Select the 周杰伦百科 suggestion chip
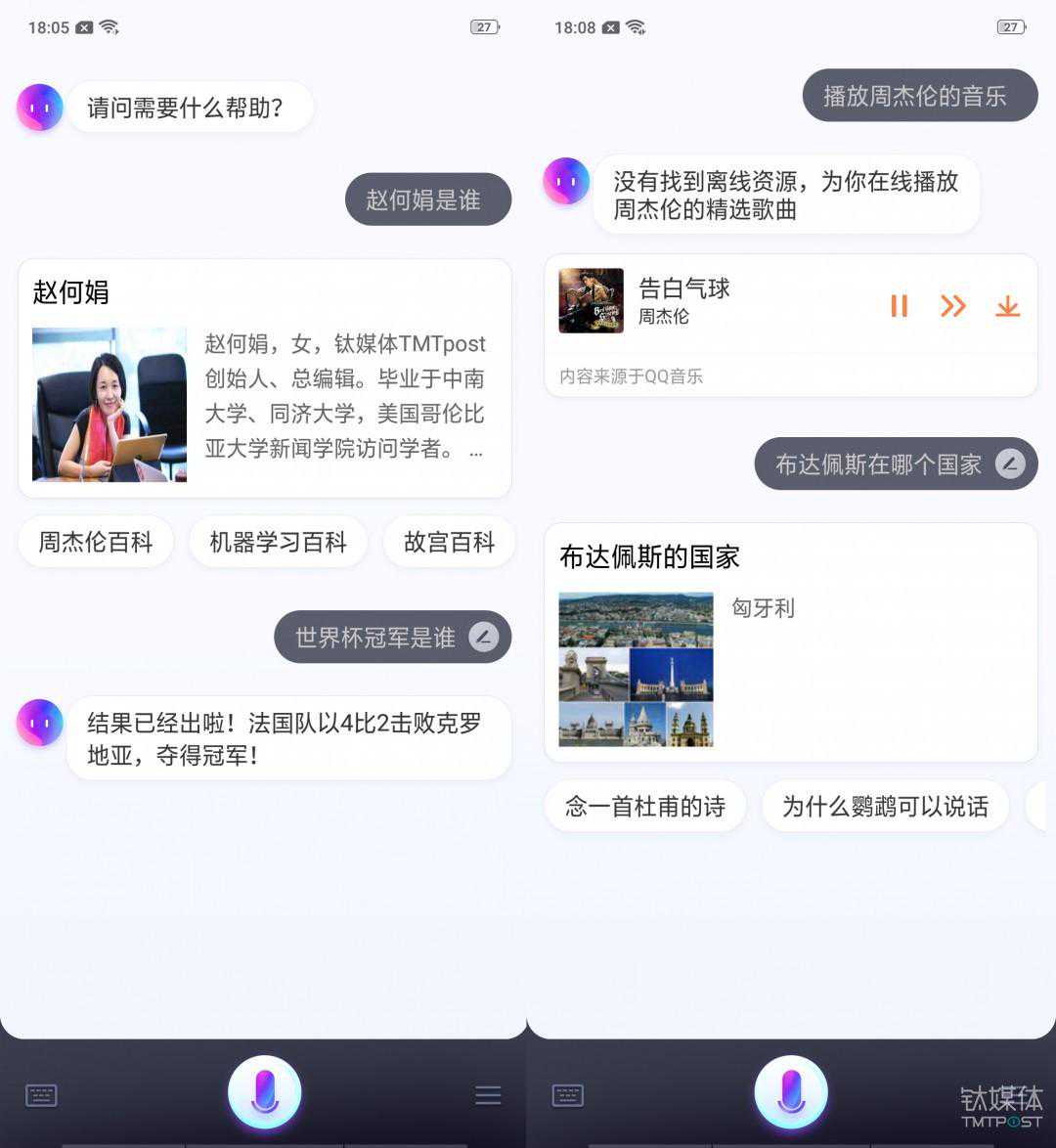Viewport: 1056px width, 1148px height. pyautogui.click(x=96, y=542)
